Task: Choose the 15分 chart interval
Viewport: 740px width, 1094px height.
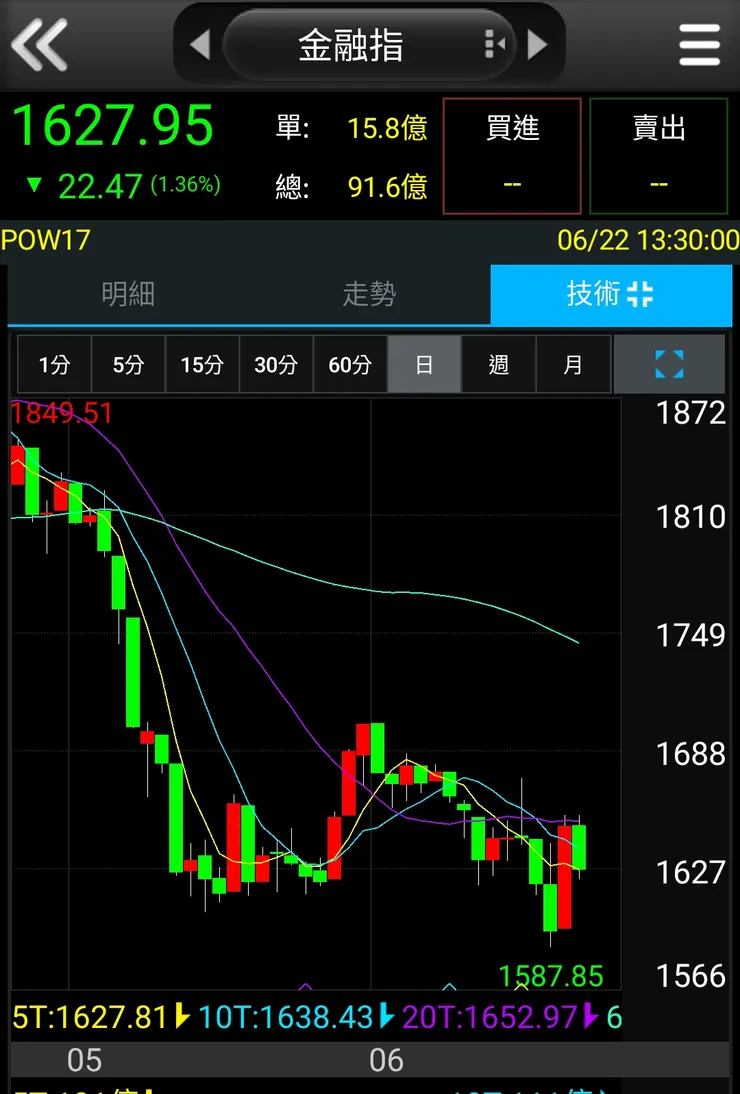Action: (x=202, y=365)
